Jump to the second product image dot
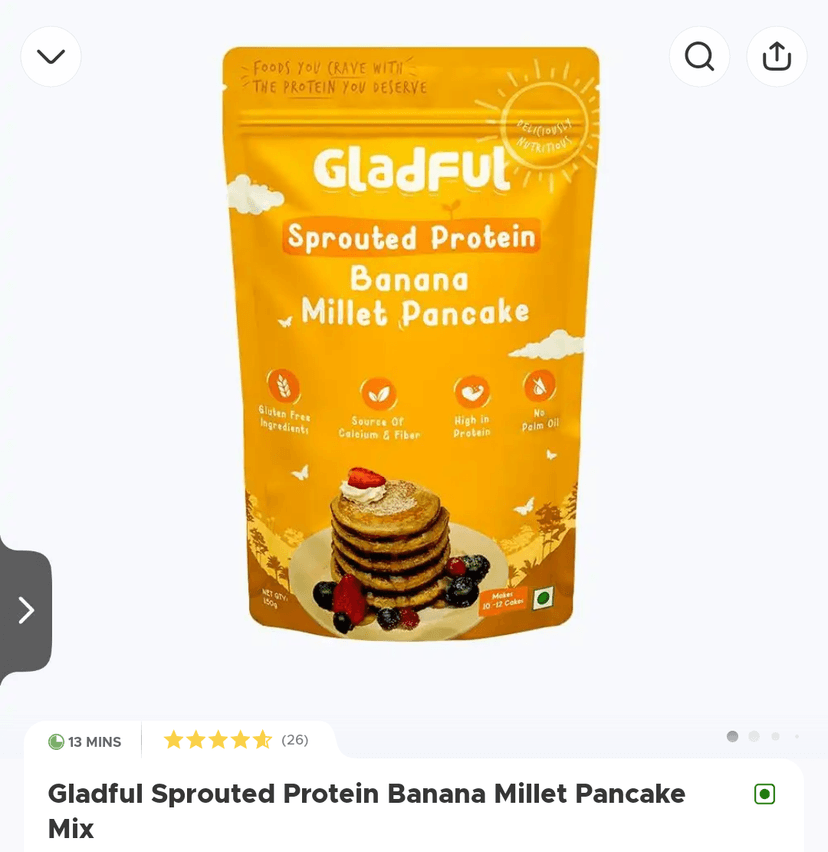Viewport: 828px width, 852px height. coord(754,736)
